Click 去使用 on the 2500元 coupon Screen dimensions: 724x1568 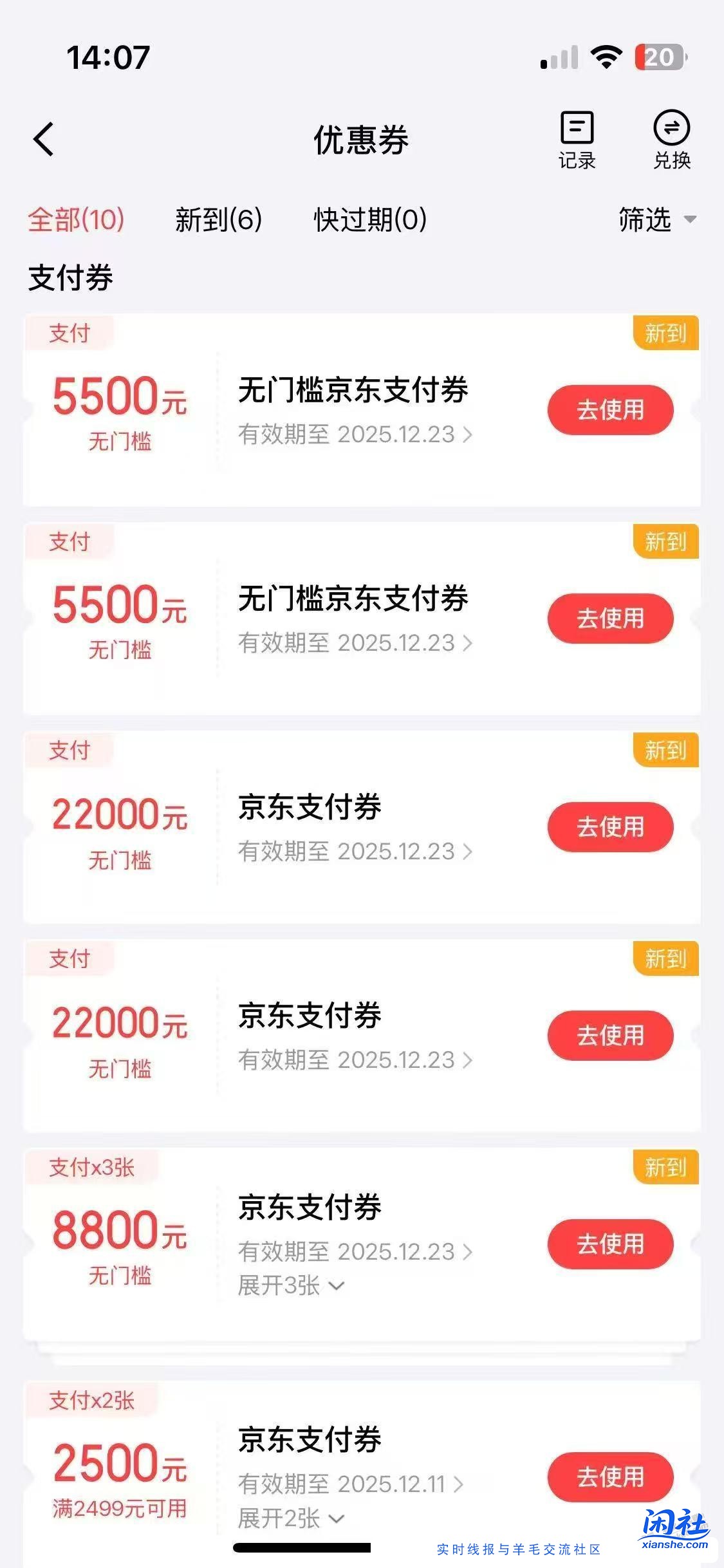click(610, 1478)
